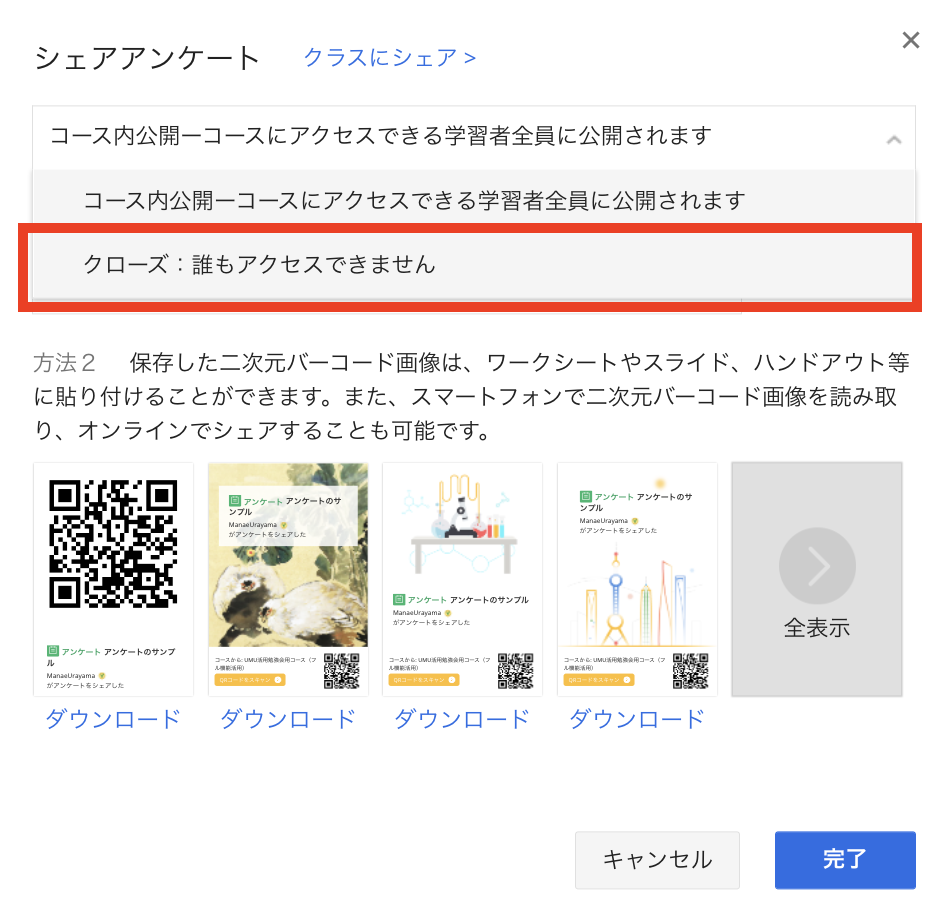Image resolution: width=946 pixels, height=912 pixels.
Task: Download the city skyline template
Action: 636,718
